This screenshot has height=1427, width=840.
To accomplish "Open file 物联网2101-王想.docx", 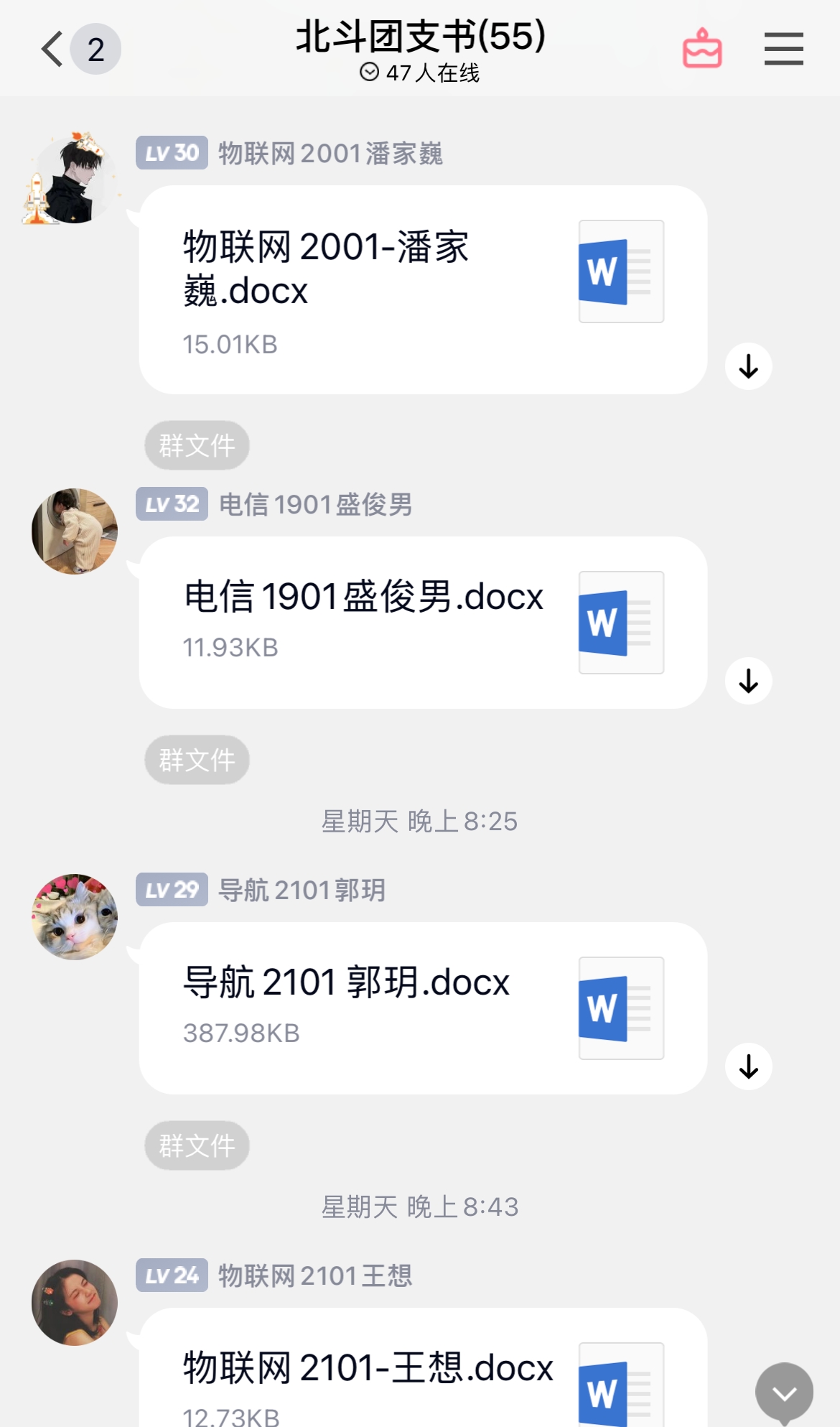I will 423,1372.
